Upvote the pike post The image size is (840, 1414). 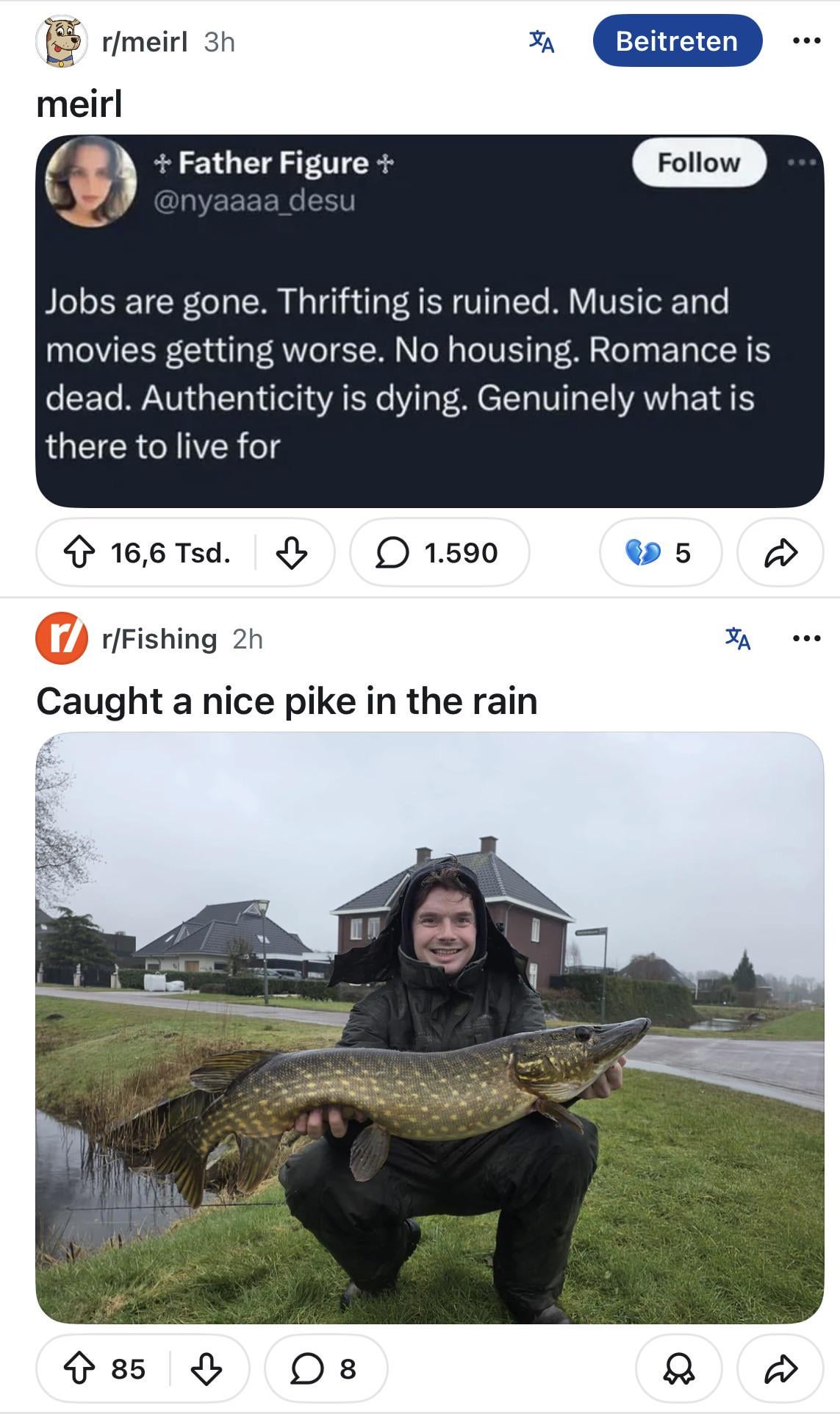(x=80, y=1369)
